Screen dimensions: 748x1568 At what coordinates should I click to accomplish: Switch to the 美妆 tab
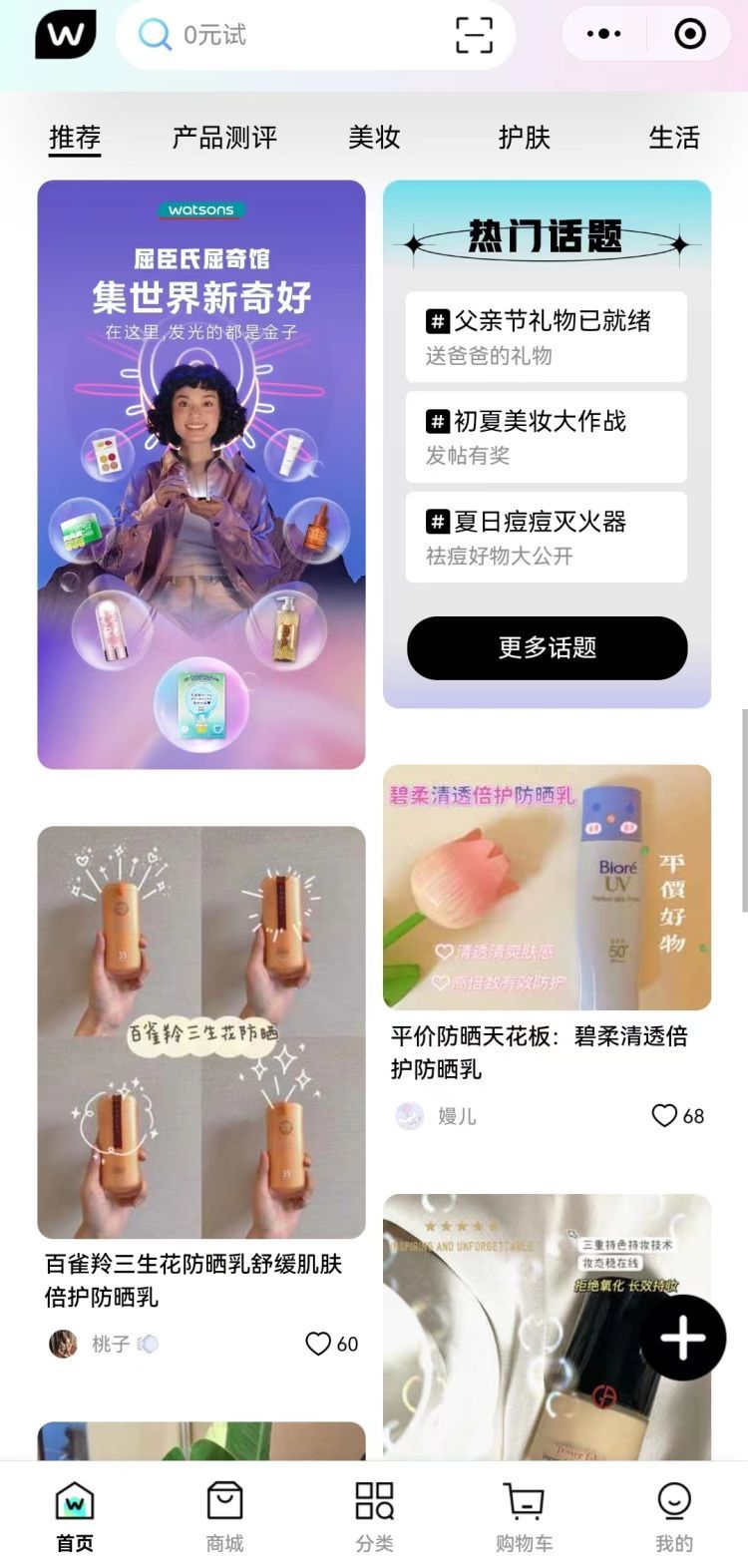tap(374, 138)
